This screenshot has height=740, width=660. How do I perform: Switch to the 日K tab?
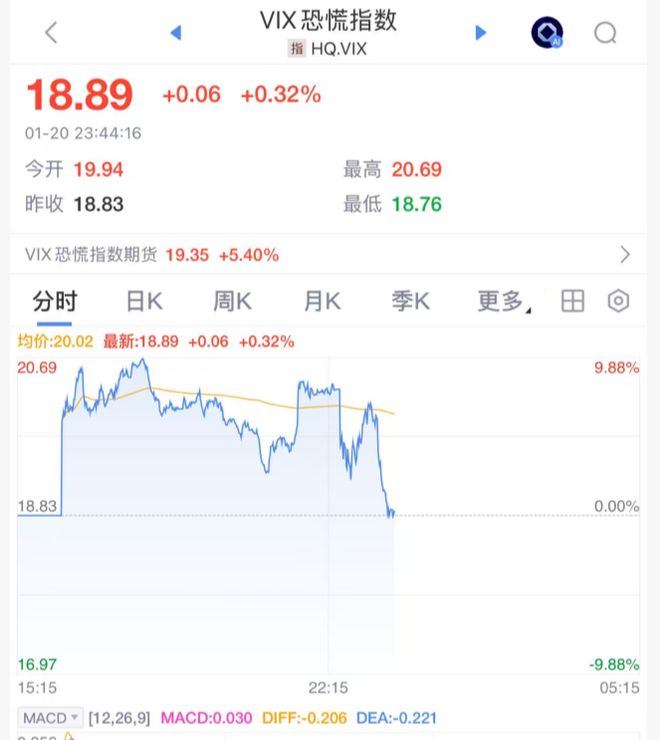click(144, 301)
